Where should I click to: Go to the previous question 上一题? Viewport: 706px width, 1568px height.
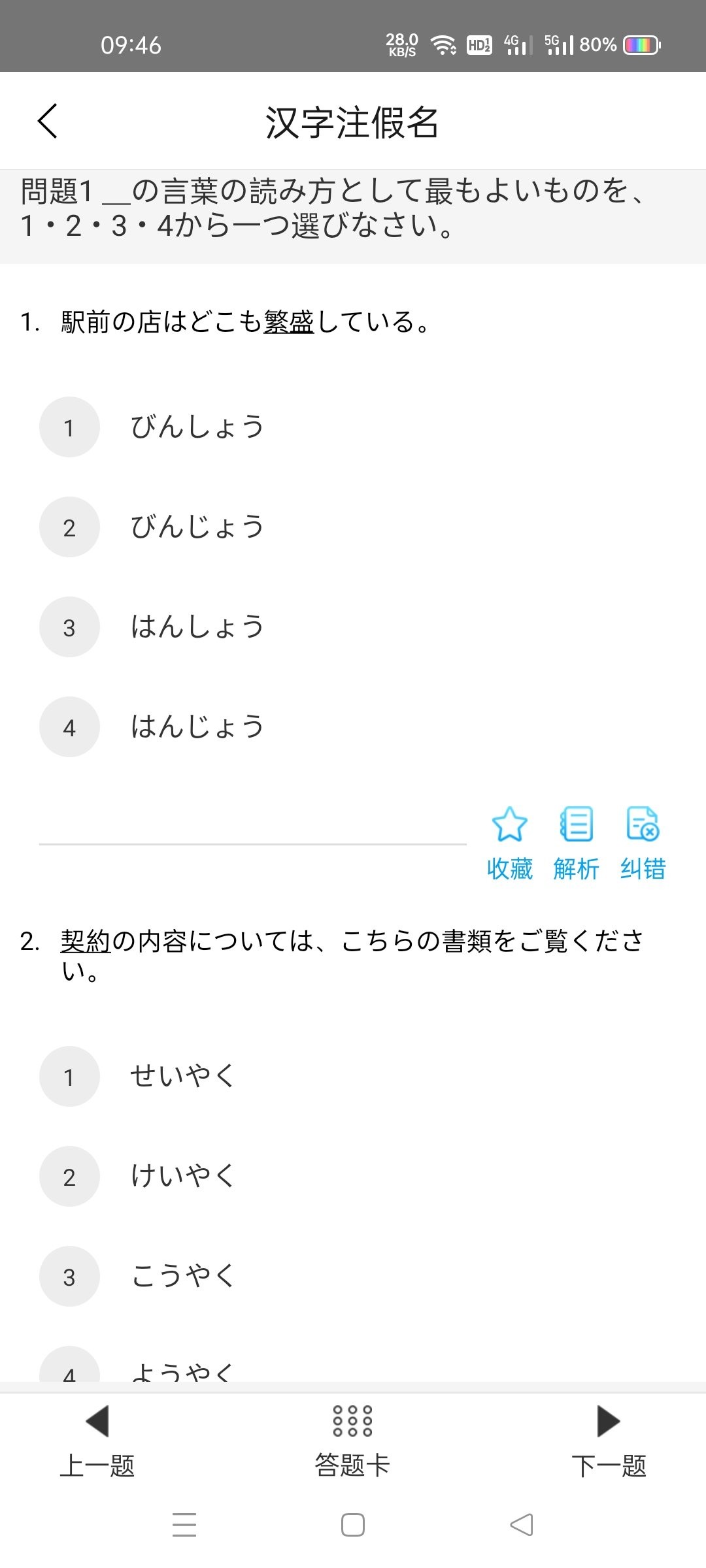point(97,1440)
